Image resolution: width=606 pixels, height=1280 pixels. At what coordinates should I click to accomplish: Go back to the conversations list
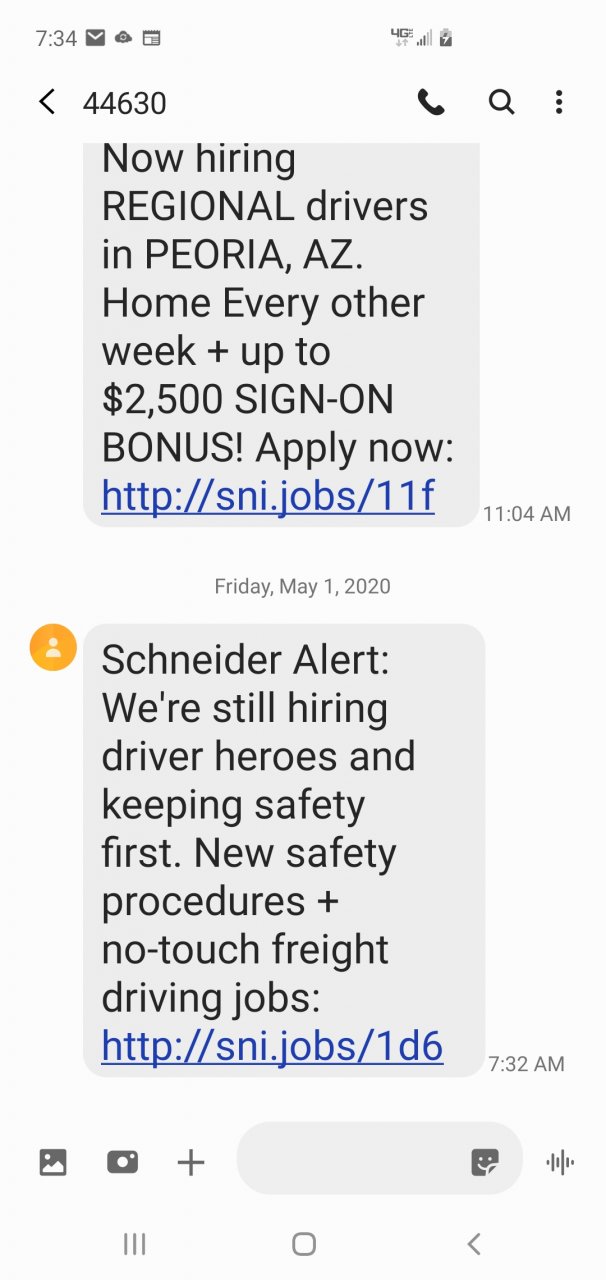pos(46,102)
